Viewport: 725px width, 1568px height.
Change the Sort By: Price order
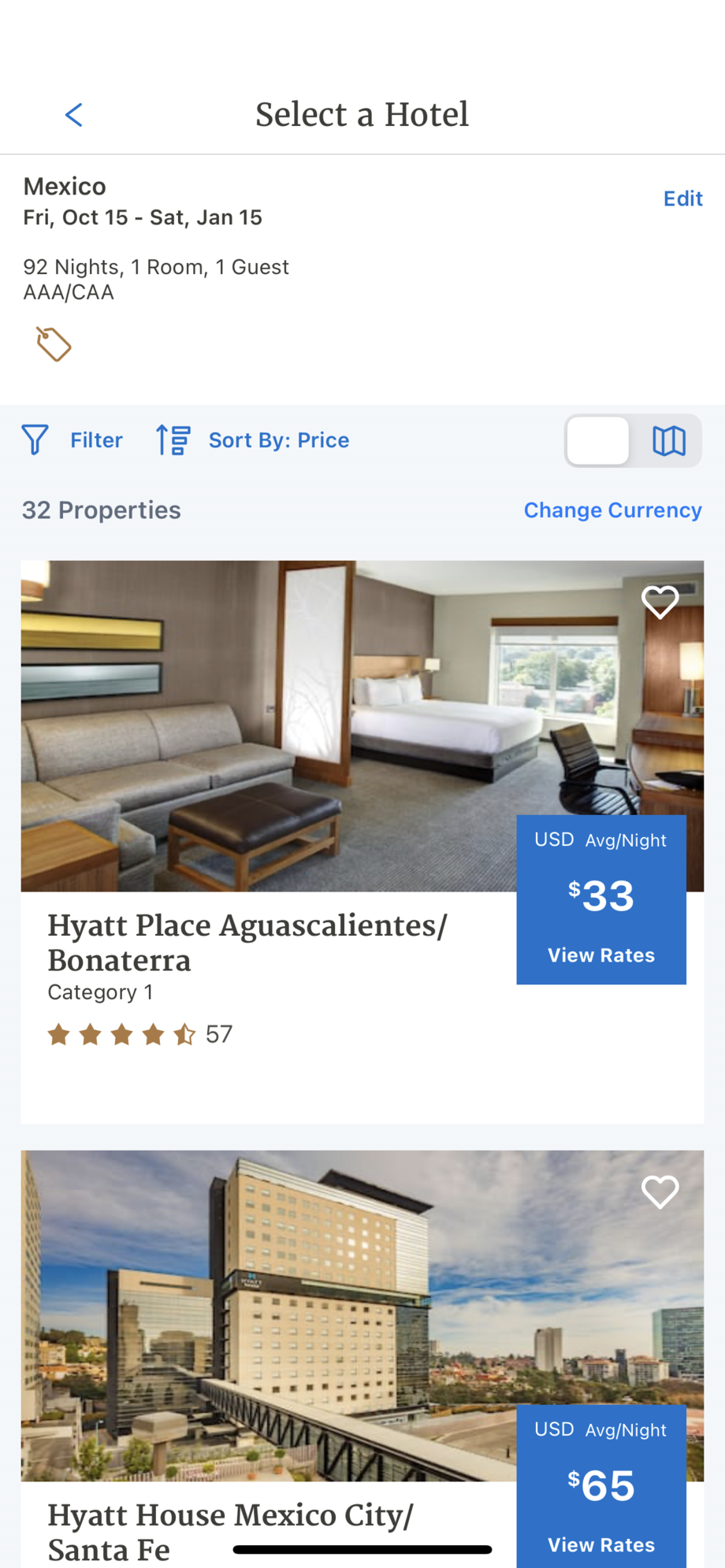click(x=254, y=440)
